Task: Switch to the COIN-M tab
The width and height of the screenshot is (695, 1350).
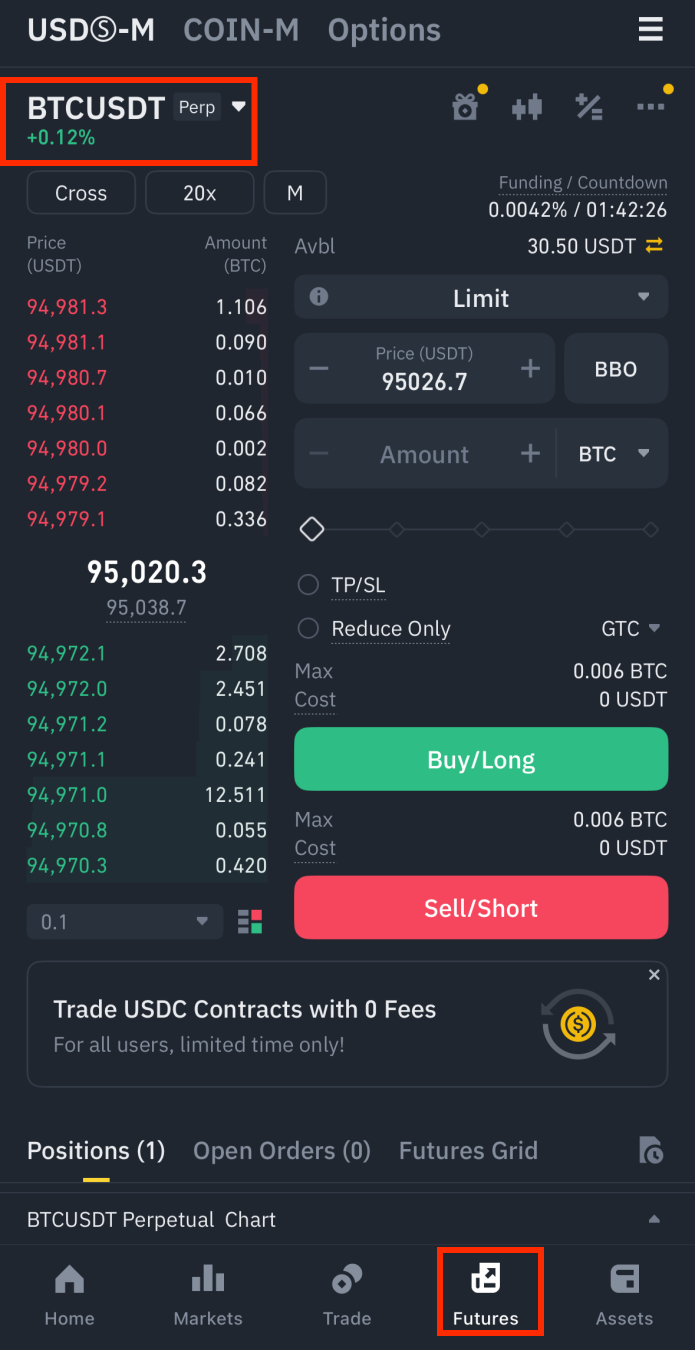Action: pos(241,30)
